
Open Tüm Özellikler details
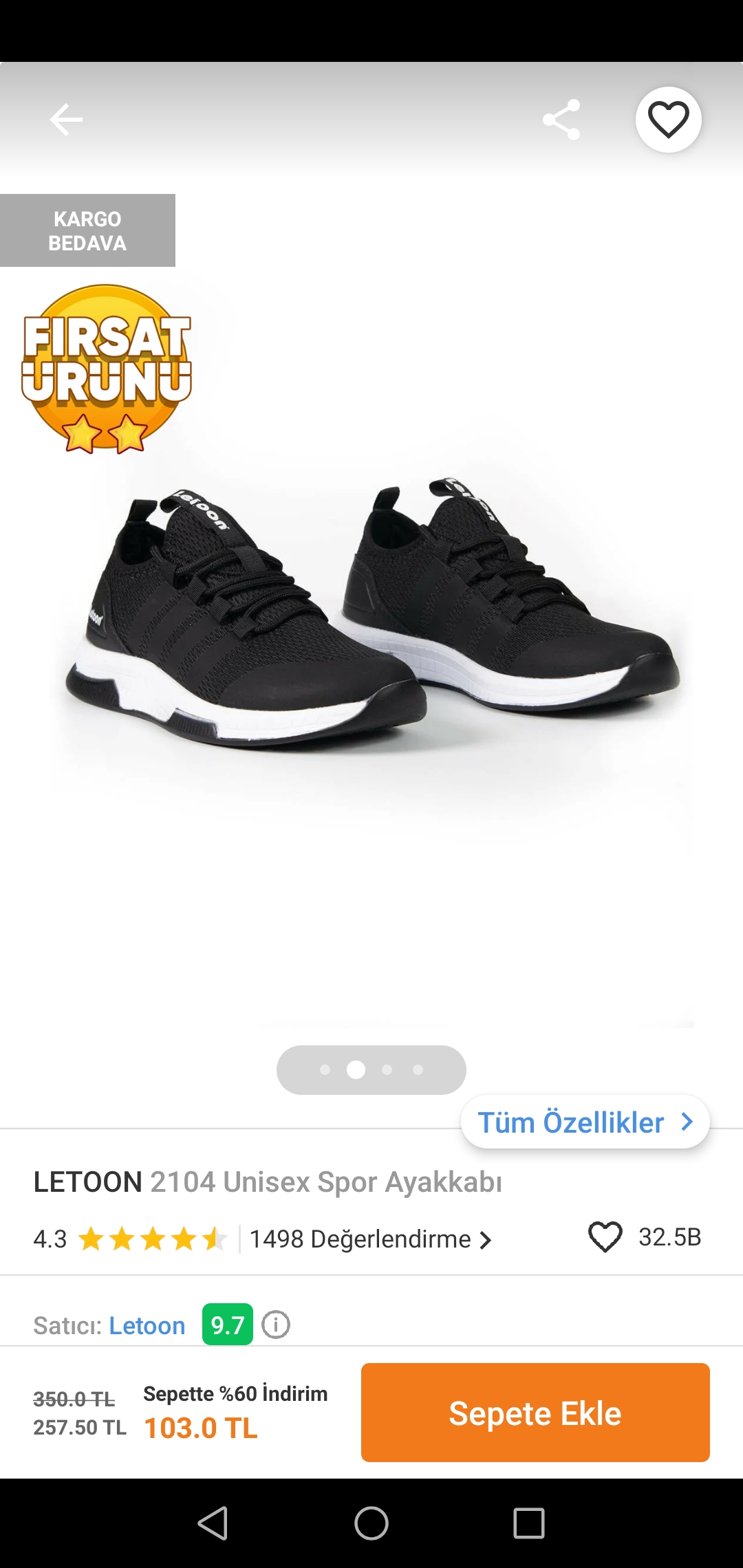point(585,1122)
